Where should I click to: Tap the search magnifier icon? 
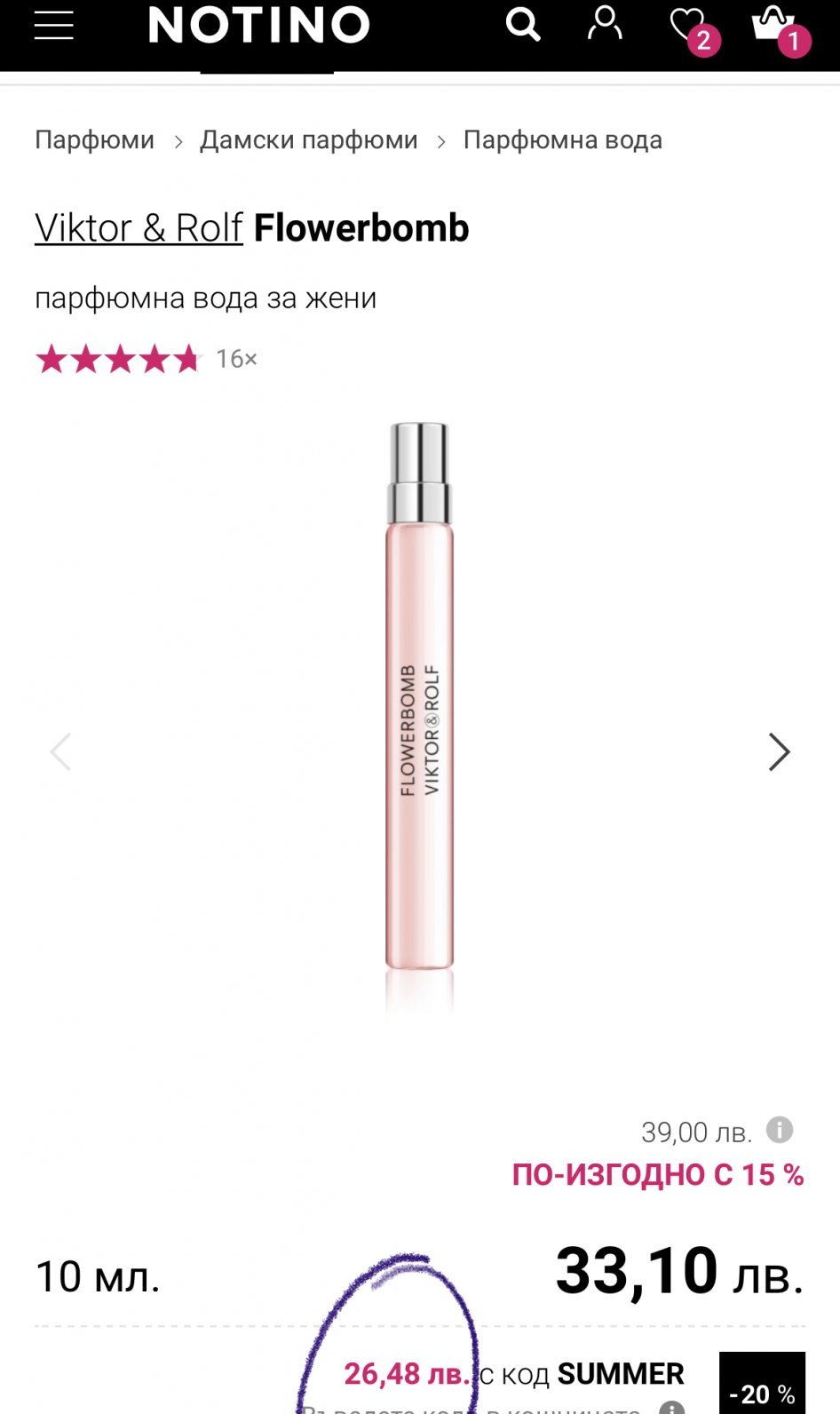pyautogui.click(x=523, y=25)
